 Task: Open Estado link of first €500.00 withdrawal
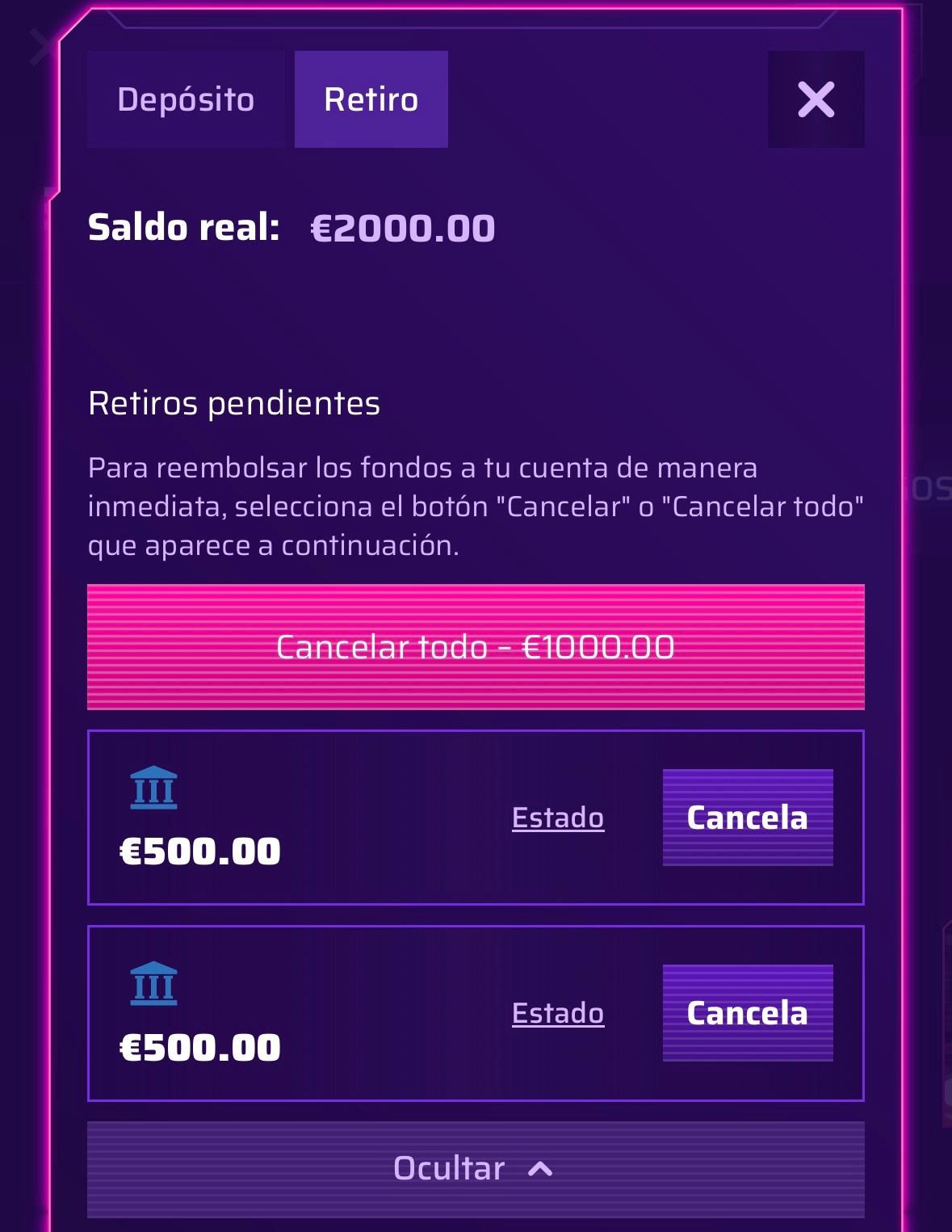pyautogui.click(x=557, y=818)
